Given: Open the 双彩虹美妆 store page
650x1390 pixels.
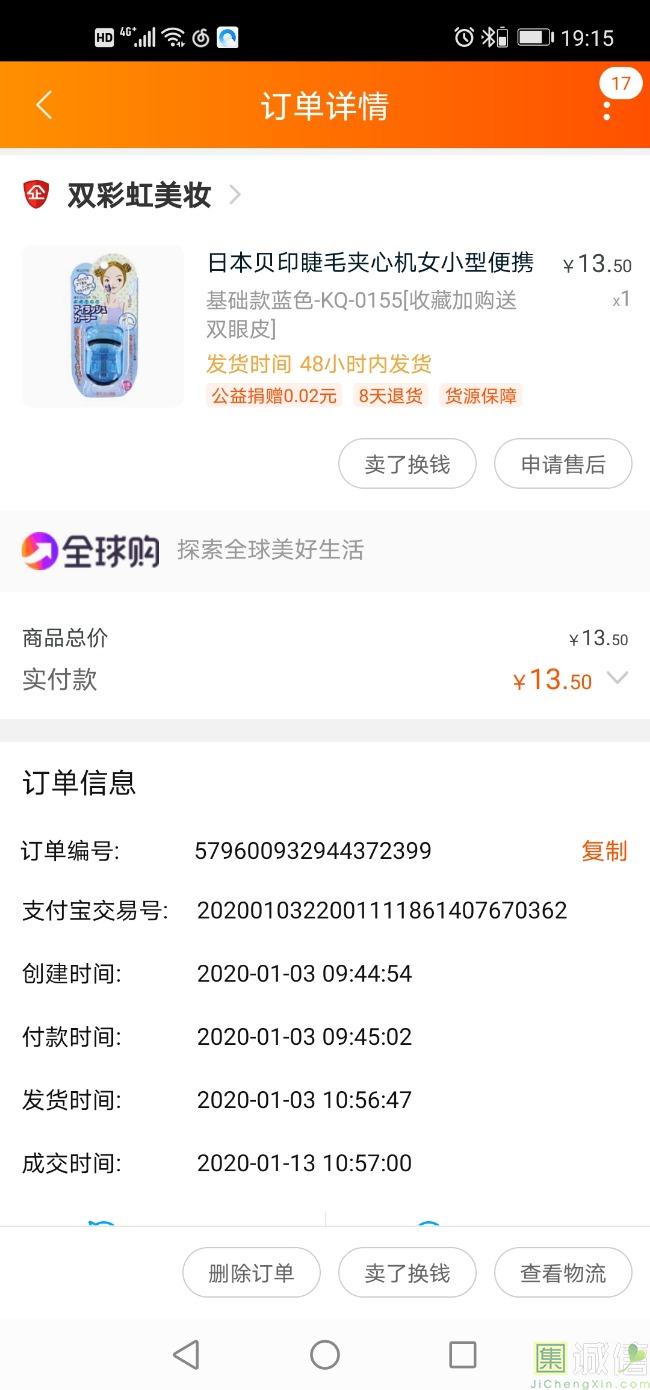Looking at the screenshot, I should [139, 194].
